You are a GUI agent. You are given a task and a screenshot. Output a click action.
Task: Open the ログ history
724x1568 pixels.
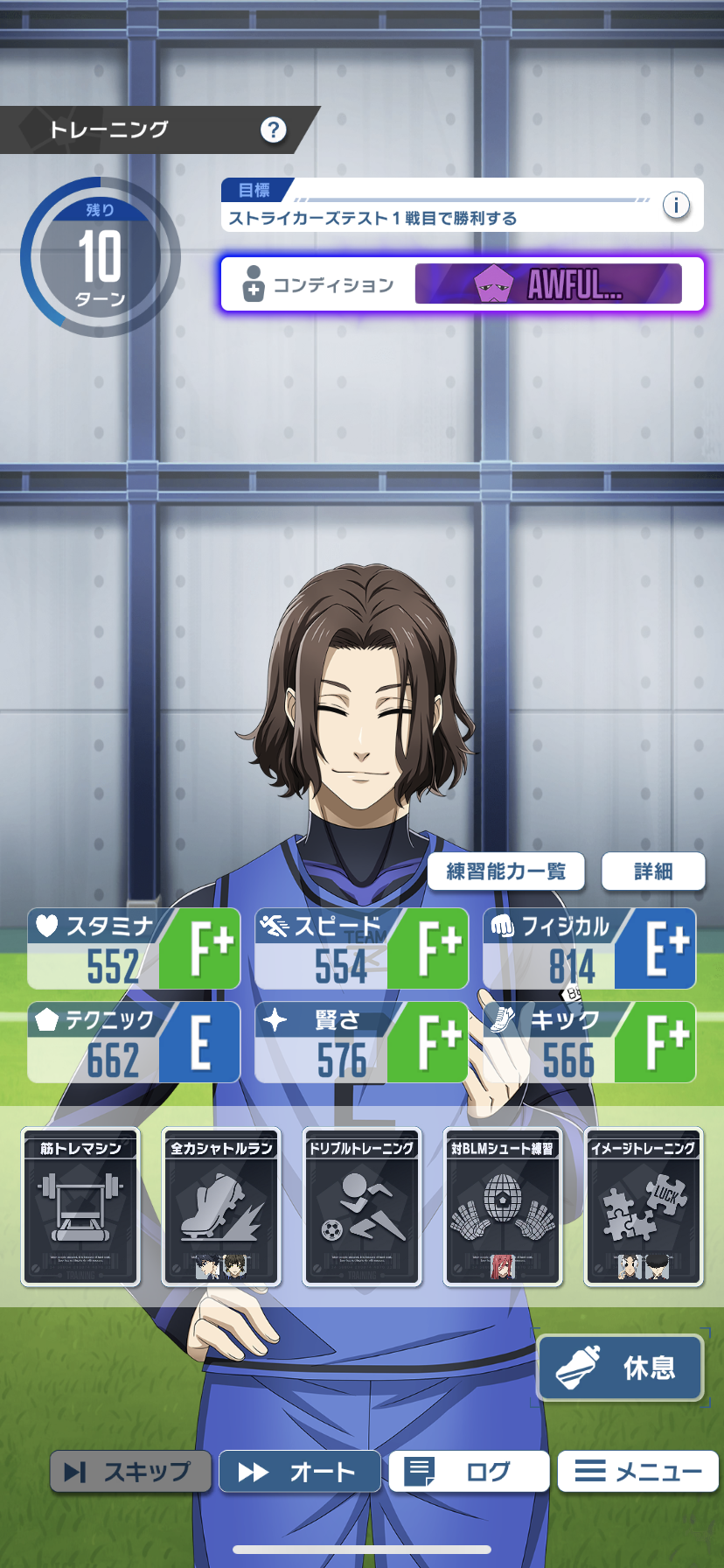pyautogui.click(x=469, y=1472)
